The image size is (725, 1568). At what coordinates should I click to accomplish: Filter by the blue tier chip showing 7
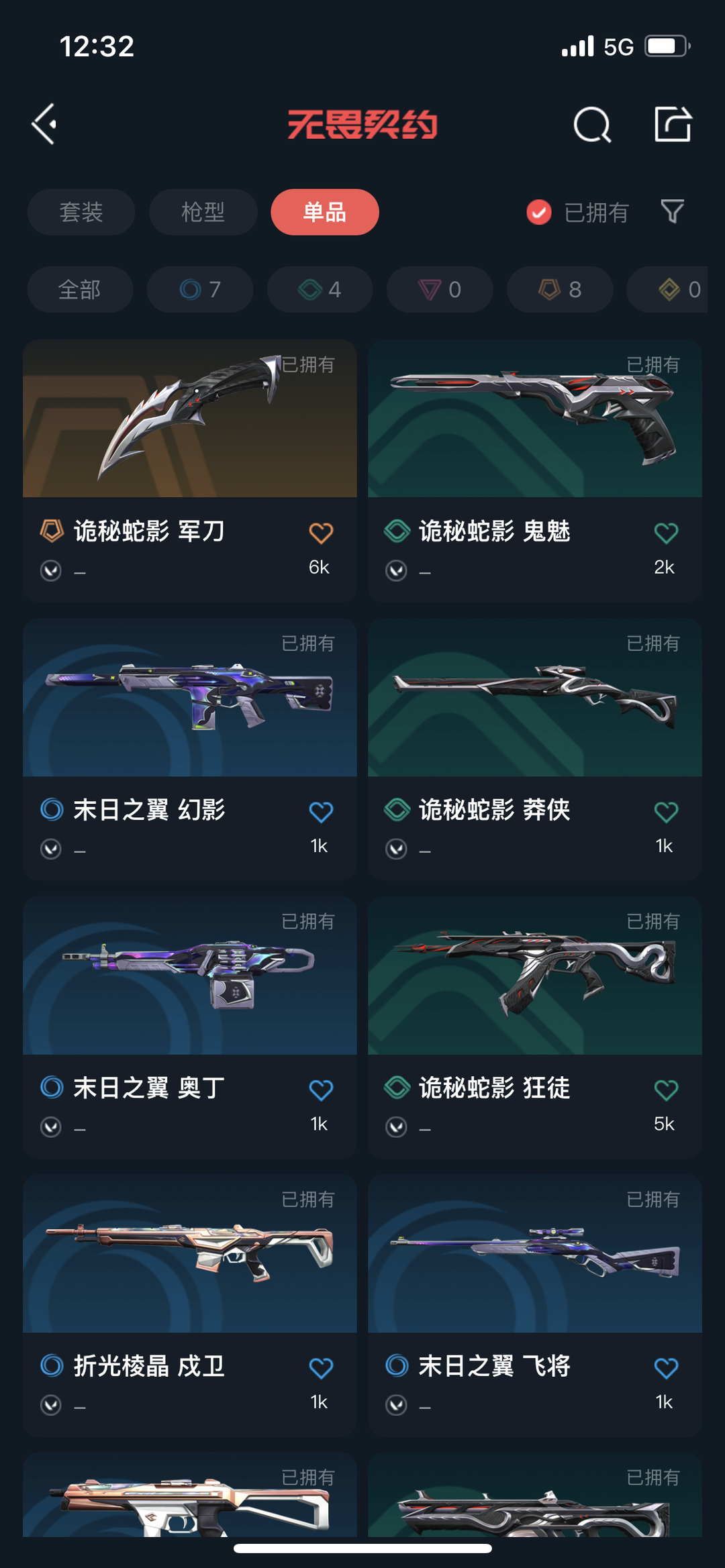click(x=200, y=289)
